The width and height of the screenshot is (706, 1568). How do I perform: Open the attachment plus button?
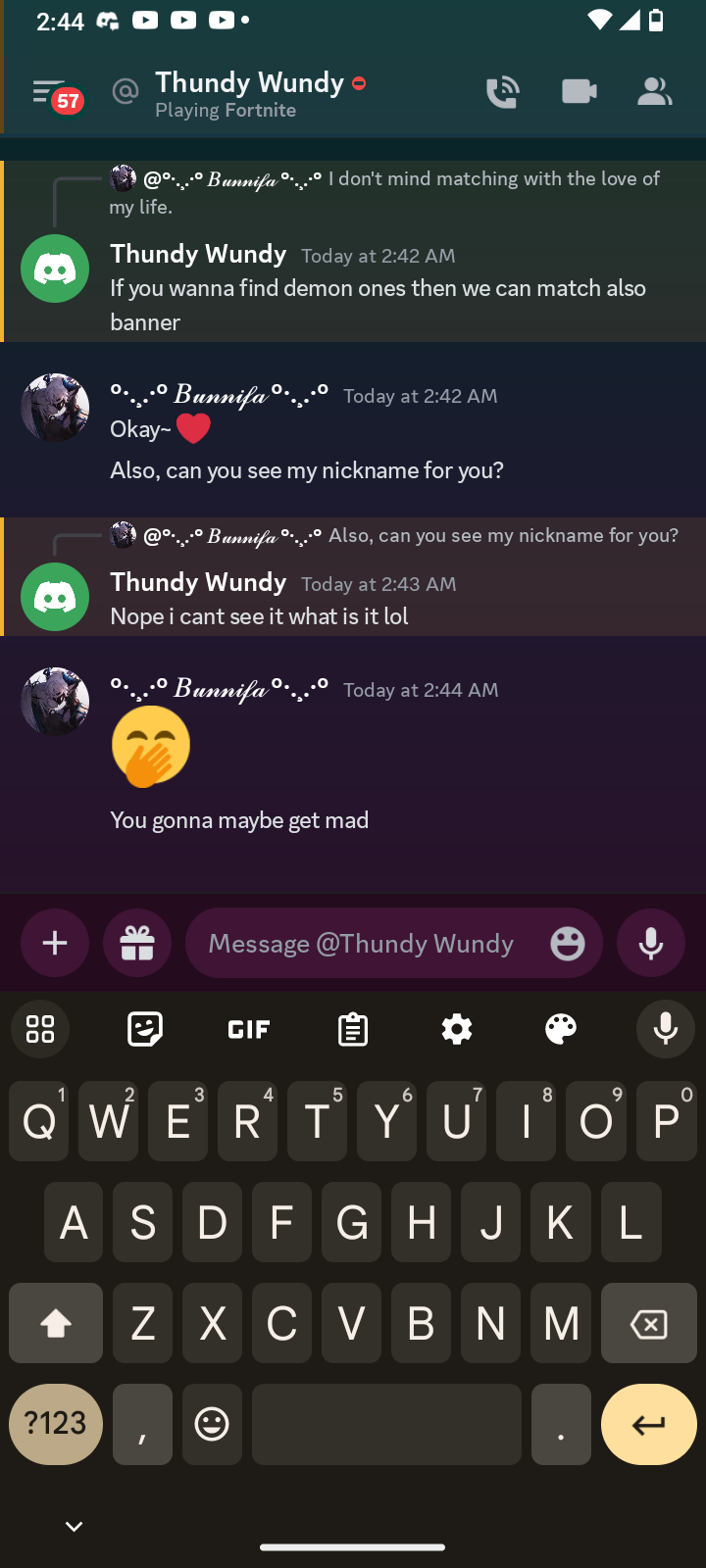pyautogui.click(x=55, y=943)
